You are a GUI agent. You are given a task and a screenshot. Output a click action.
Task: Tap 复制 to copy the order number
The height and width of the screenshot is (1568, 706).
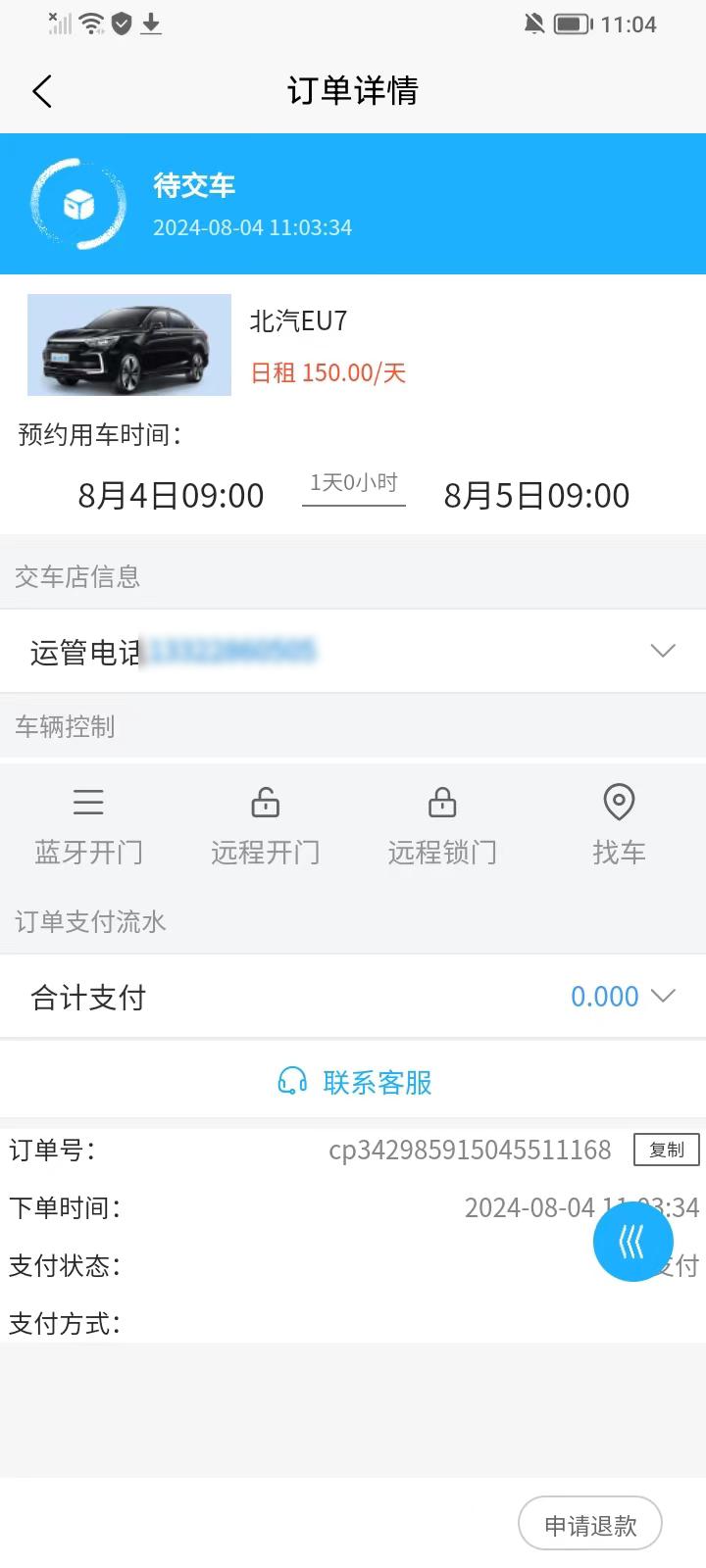[x=668, y=1150]
